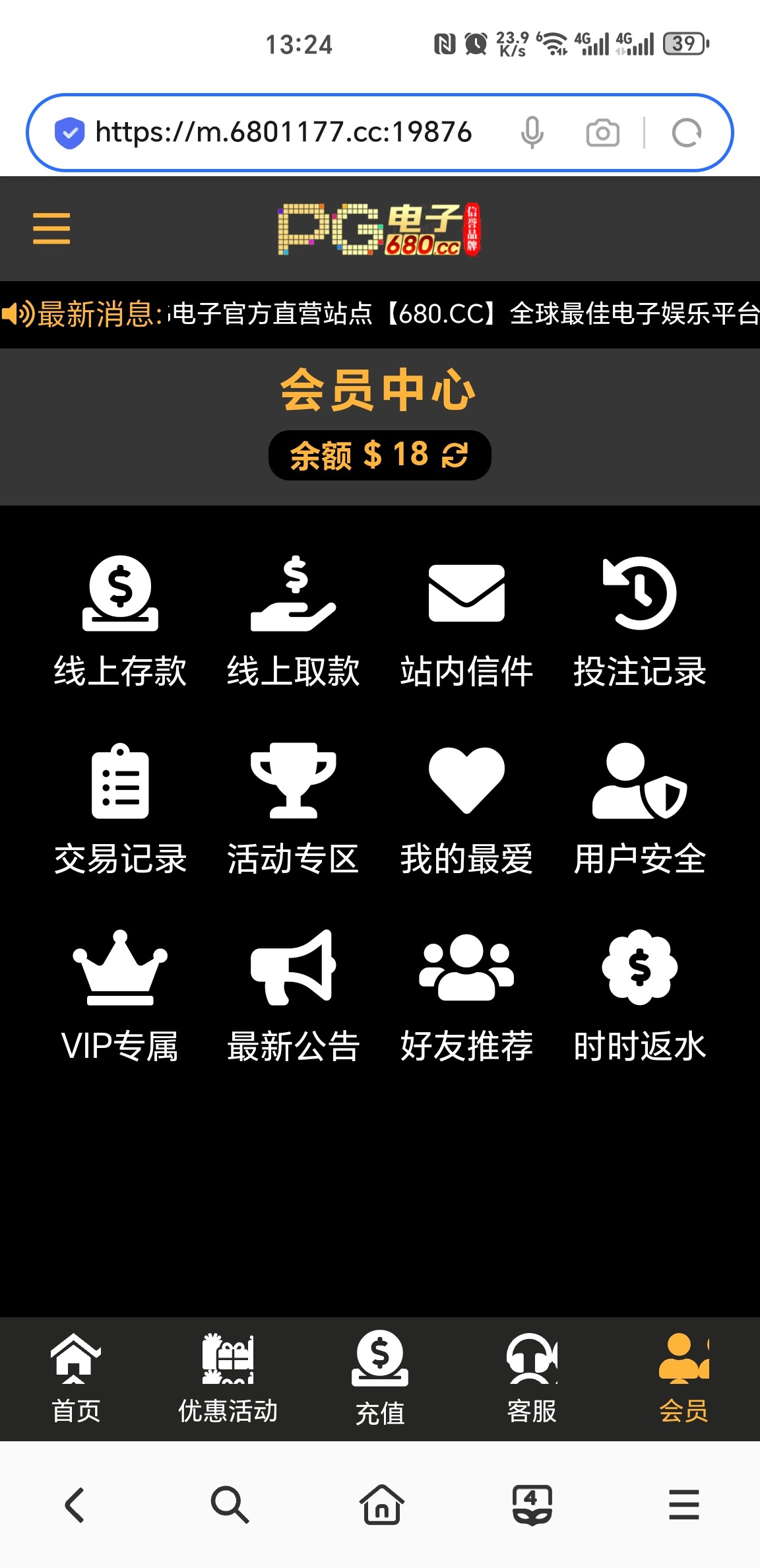
Task: View 投注记录 betting history
Action: tap(639, 622)
